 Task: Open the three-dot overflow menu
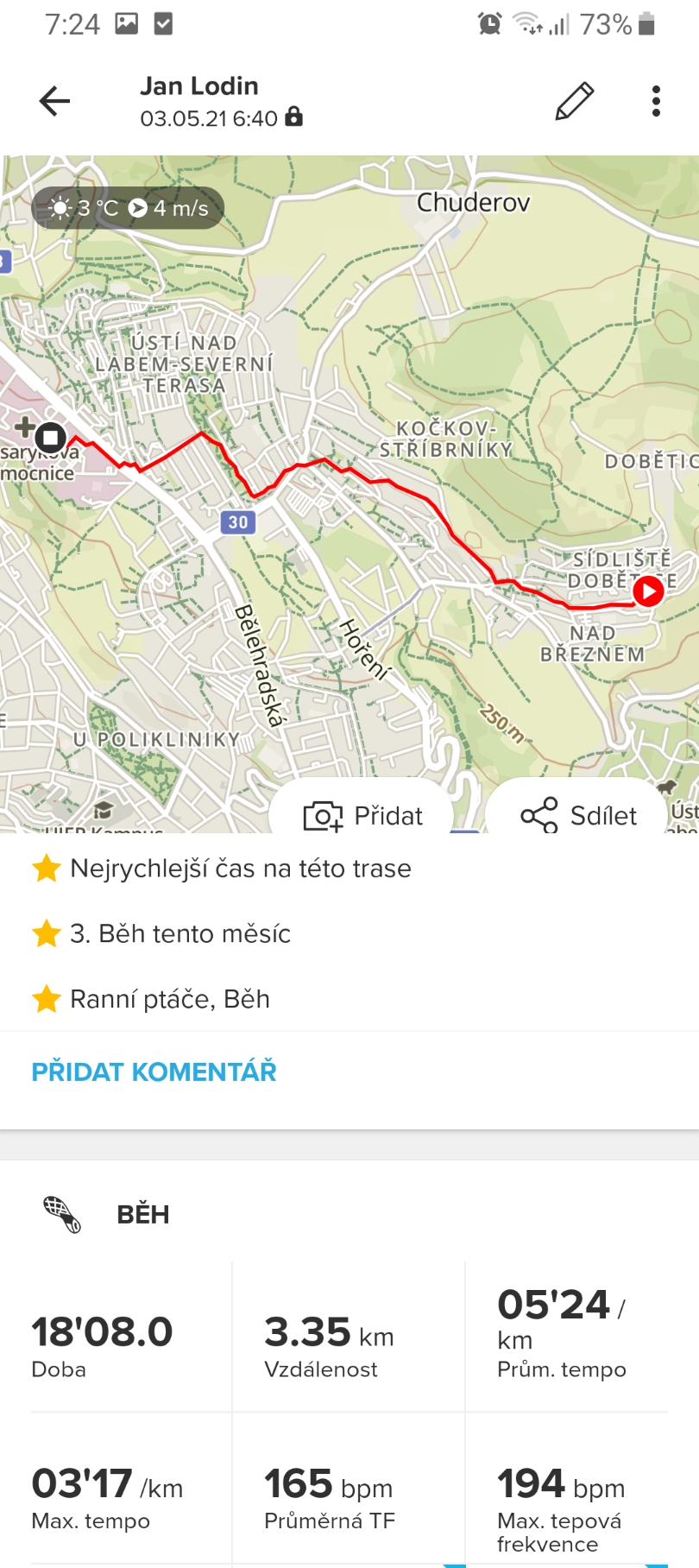point(657,101)
